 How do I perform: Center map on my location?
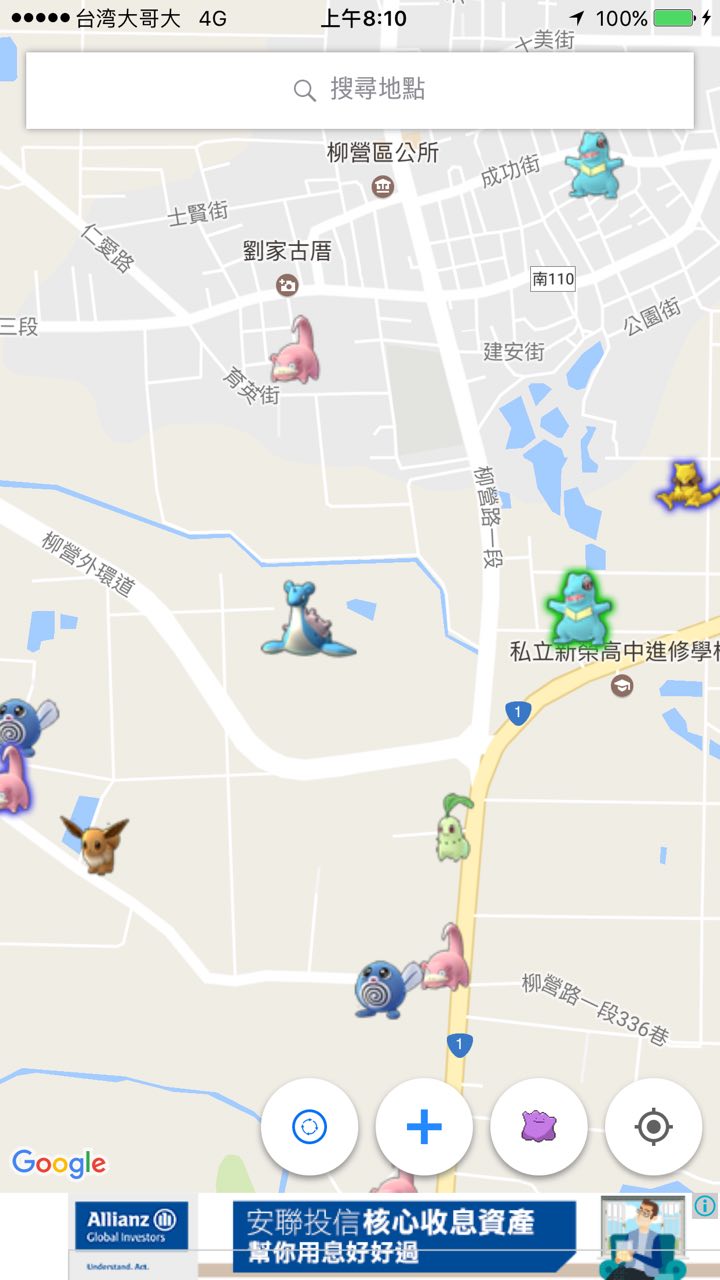pyautogui.click(x=653, y=1127)
